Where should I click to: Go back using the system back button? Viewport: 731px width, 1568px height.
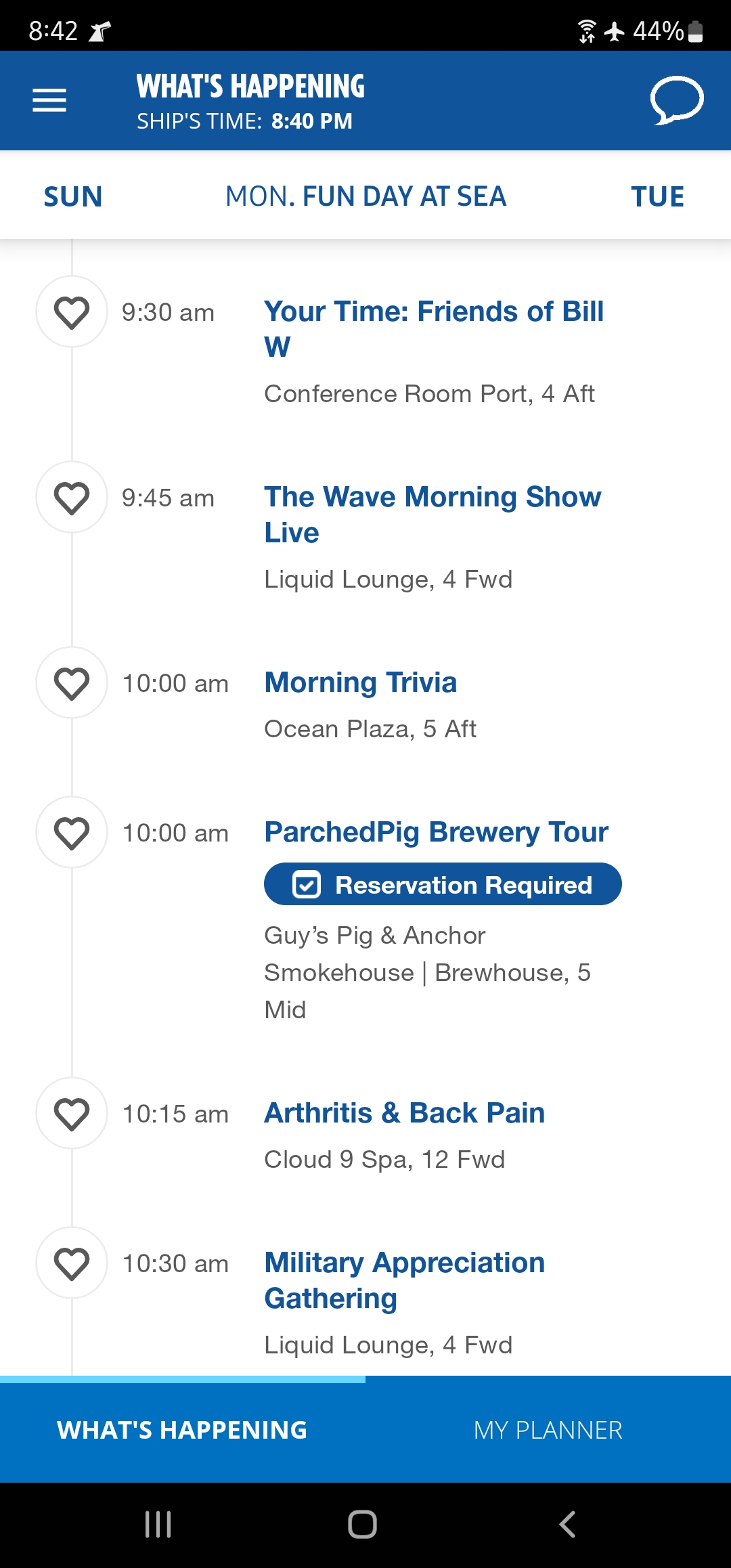point(567,1525)
